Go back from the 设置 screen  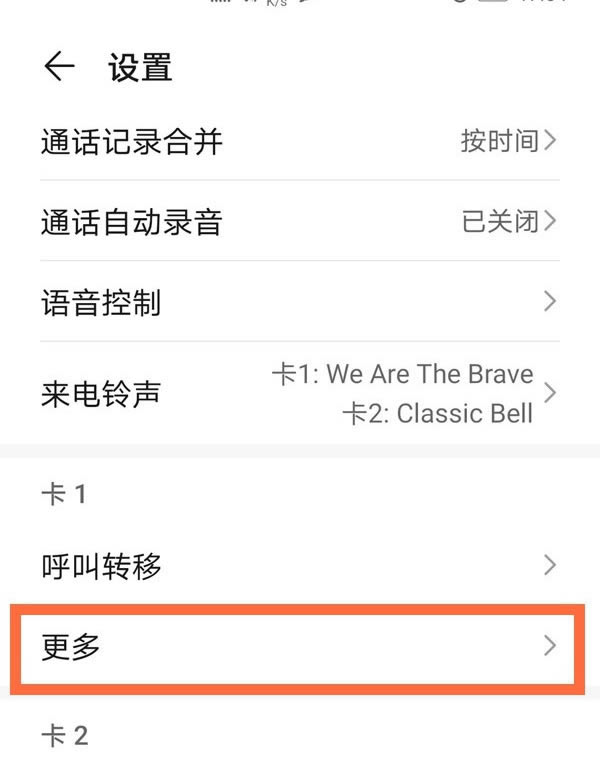[60, 67]
